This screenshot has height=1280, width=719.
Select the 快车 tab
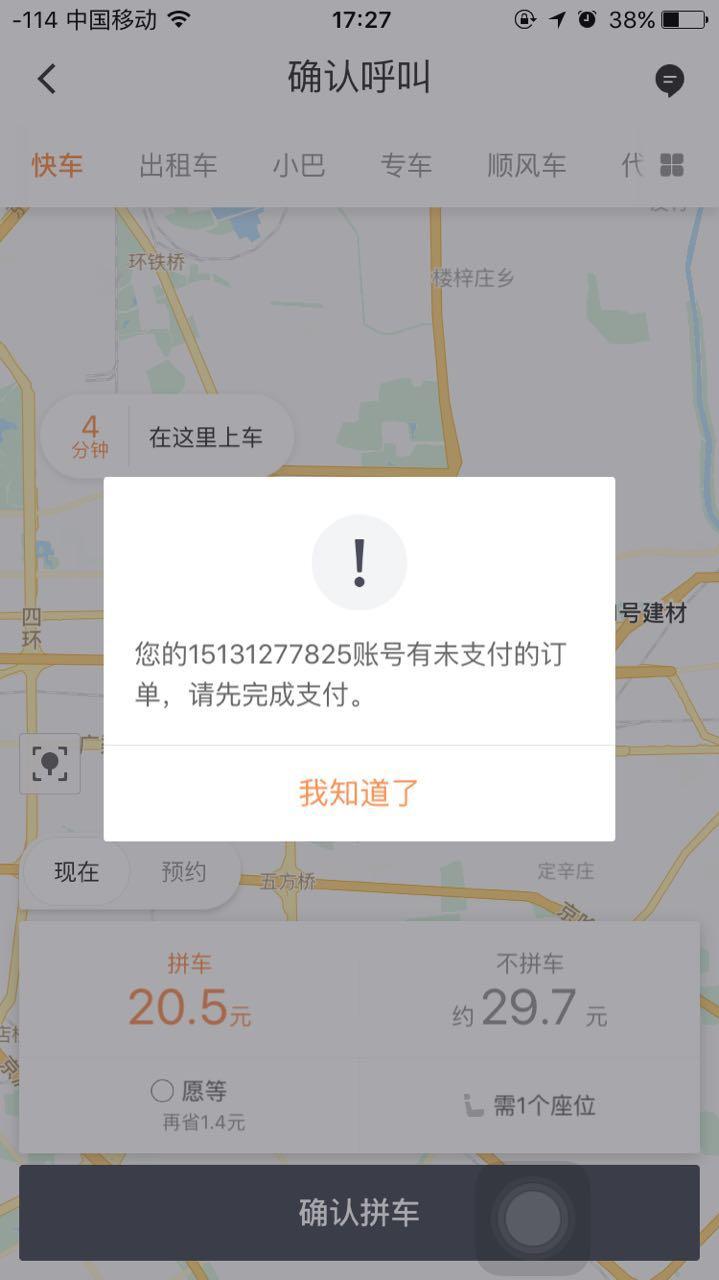pyautogui.click(x=57, y=165)
